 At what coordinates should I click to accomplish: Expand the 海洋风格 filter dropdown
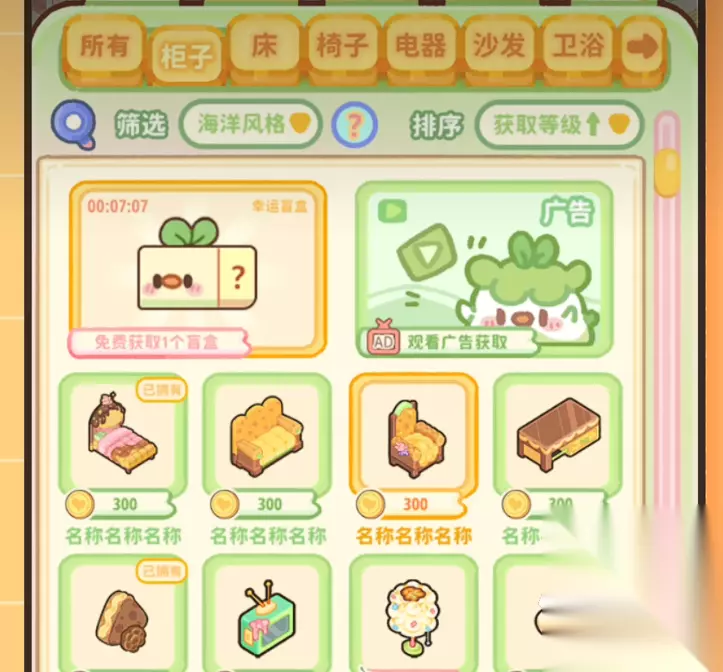251,124
